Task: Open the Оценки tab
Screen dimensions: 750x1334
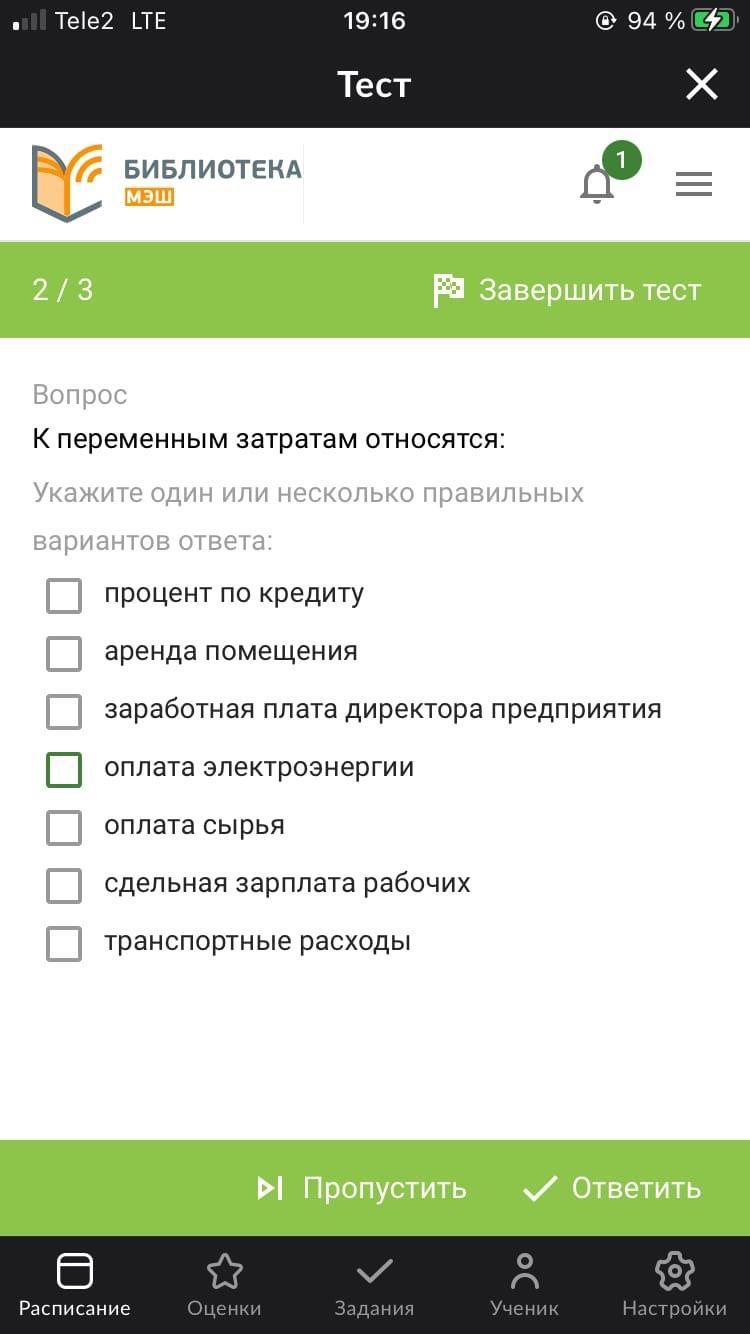Action: tap(224, 1286)
